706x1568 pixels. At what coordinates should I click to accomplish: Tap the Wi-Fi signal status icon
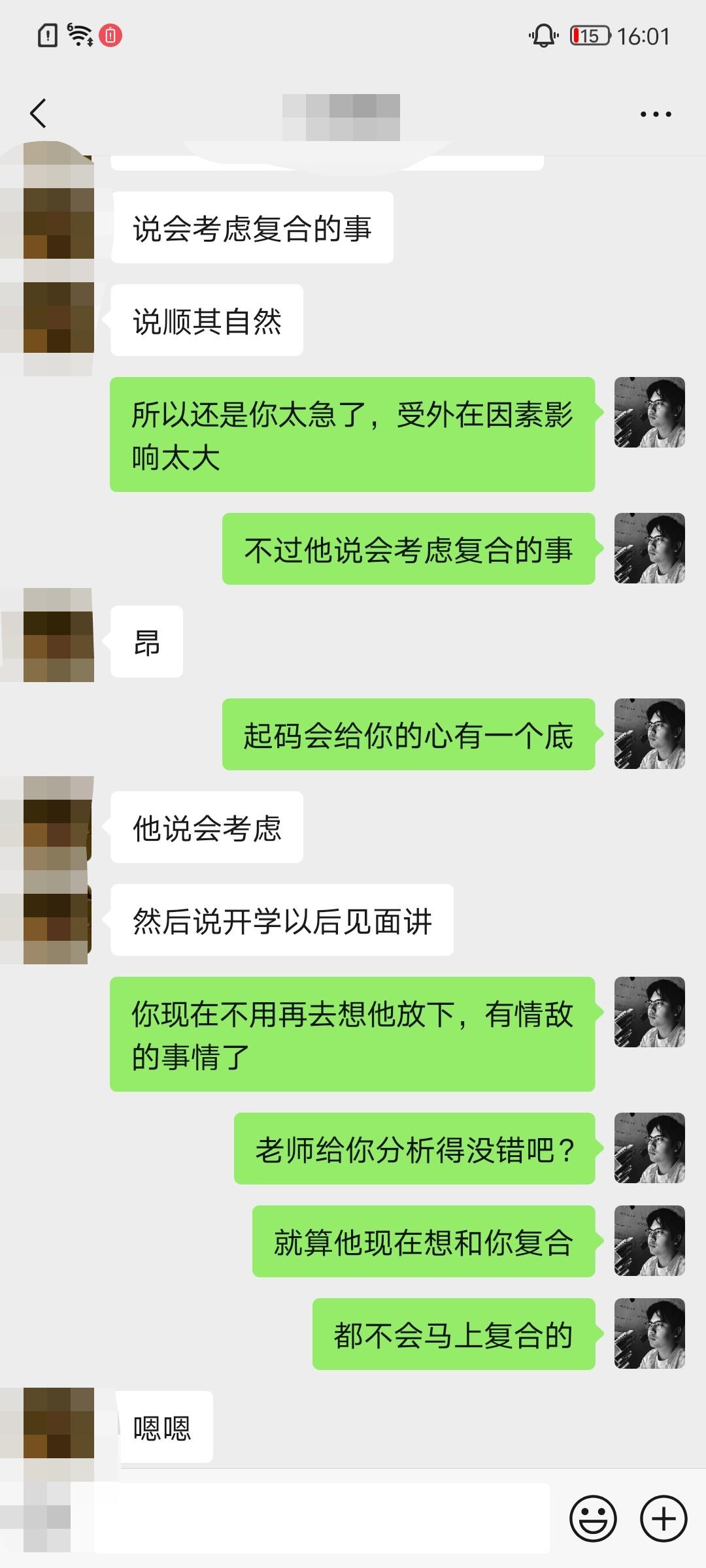pyautogui.click(x=78, y=36)
